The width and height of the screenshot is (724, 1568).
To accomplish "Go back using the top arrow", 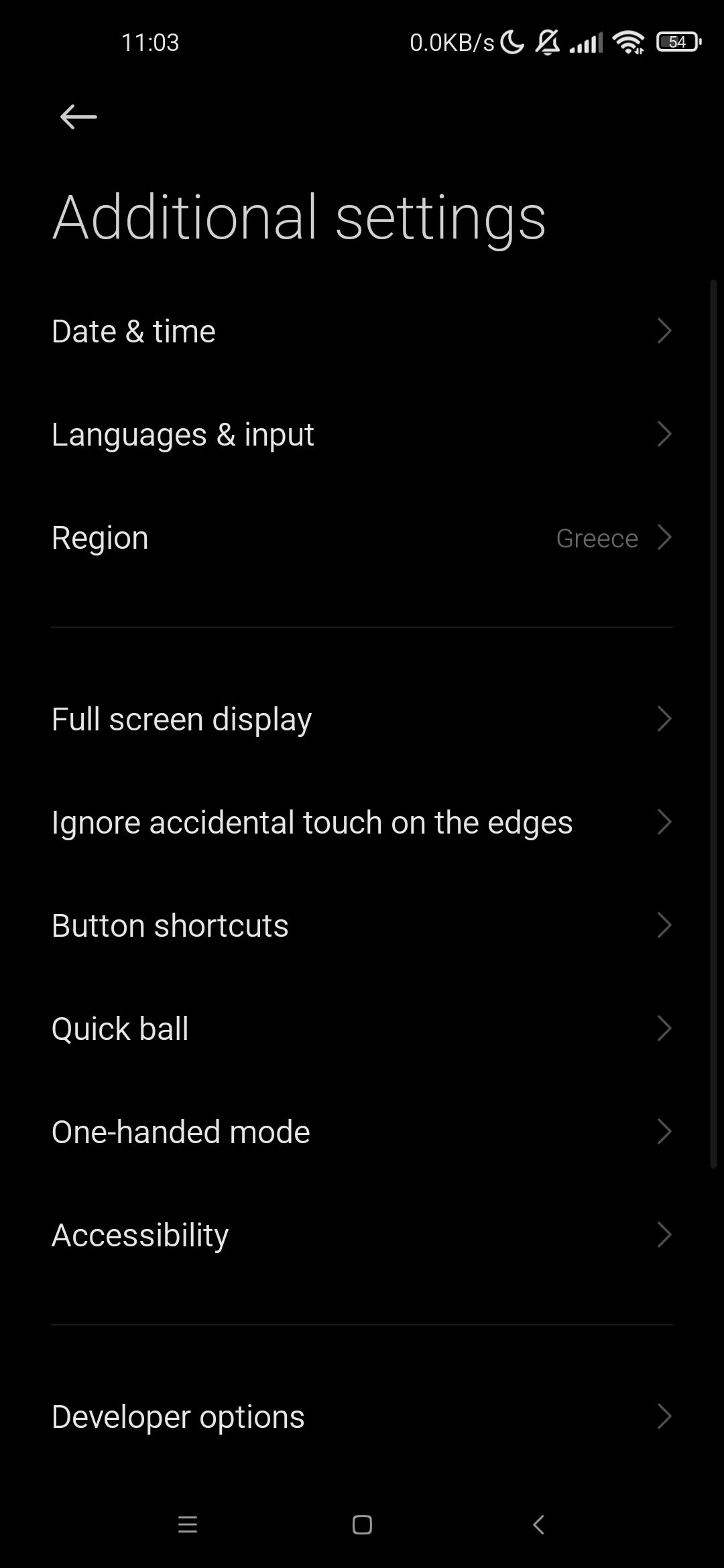I will pos(78,117).
